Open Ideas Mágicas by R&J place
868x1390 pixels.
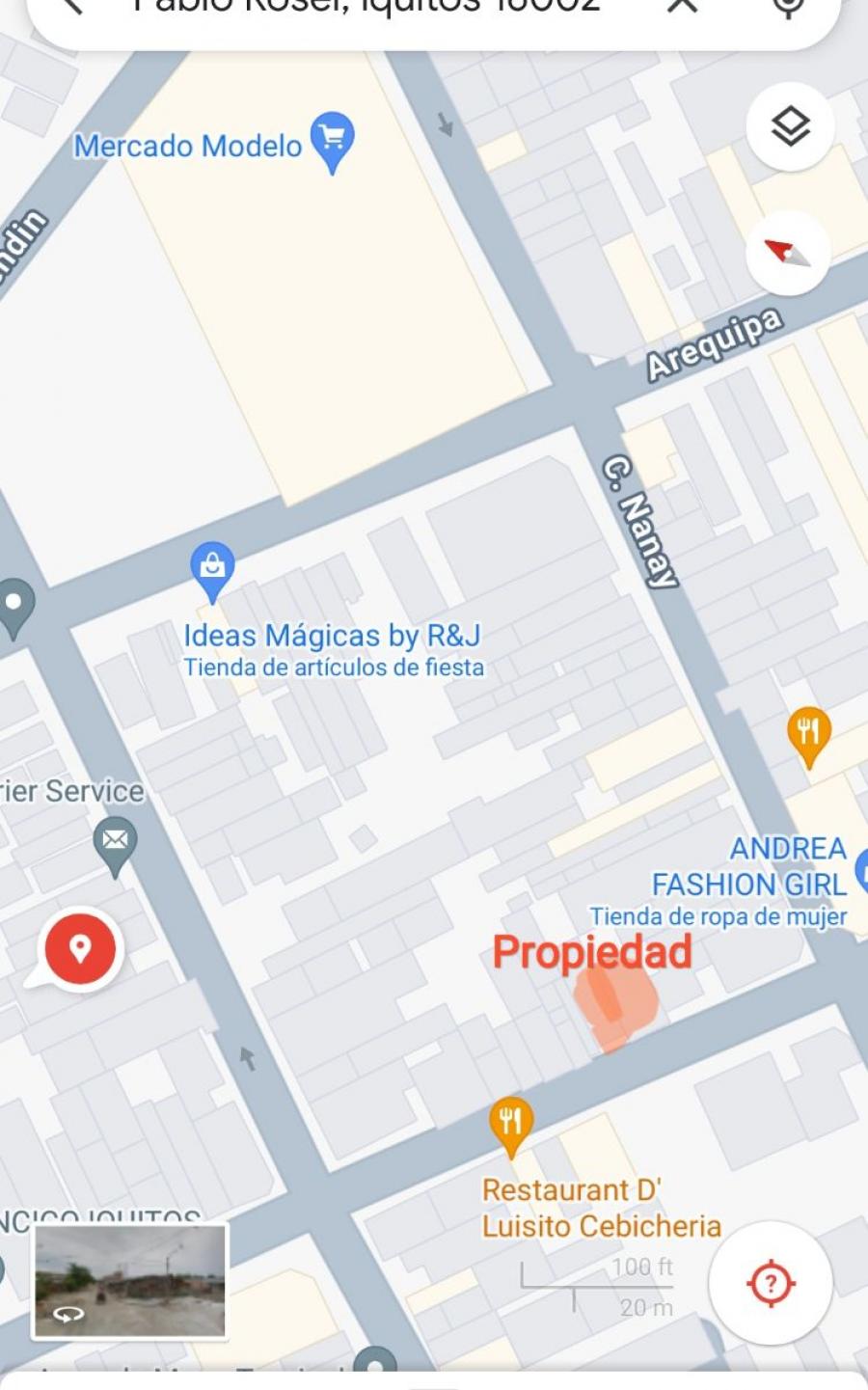pyautogui.click(x=332, y=636)
